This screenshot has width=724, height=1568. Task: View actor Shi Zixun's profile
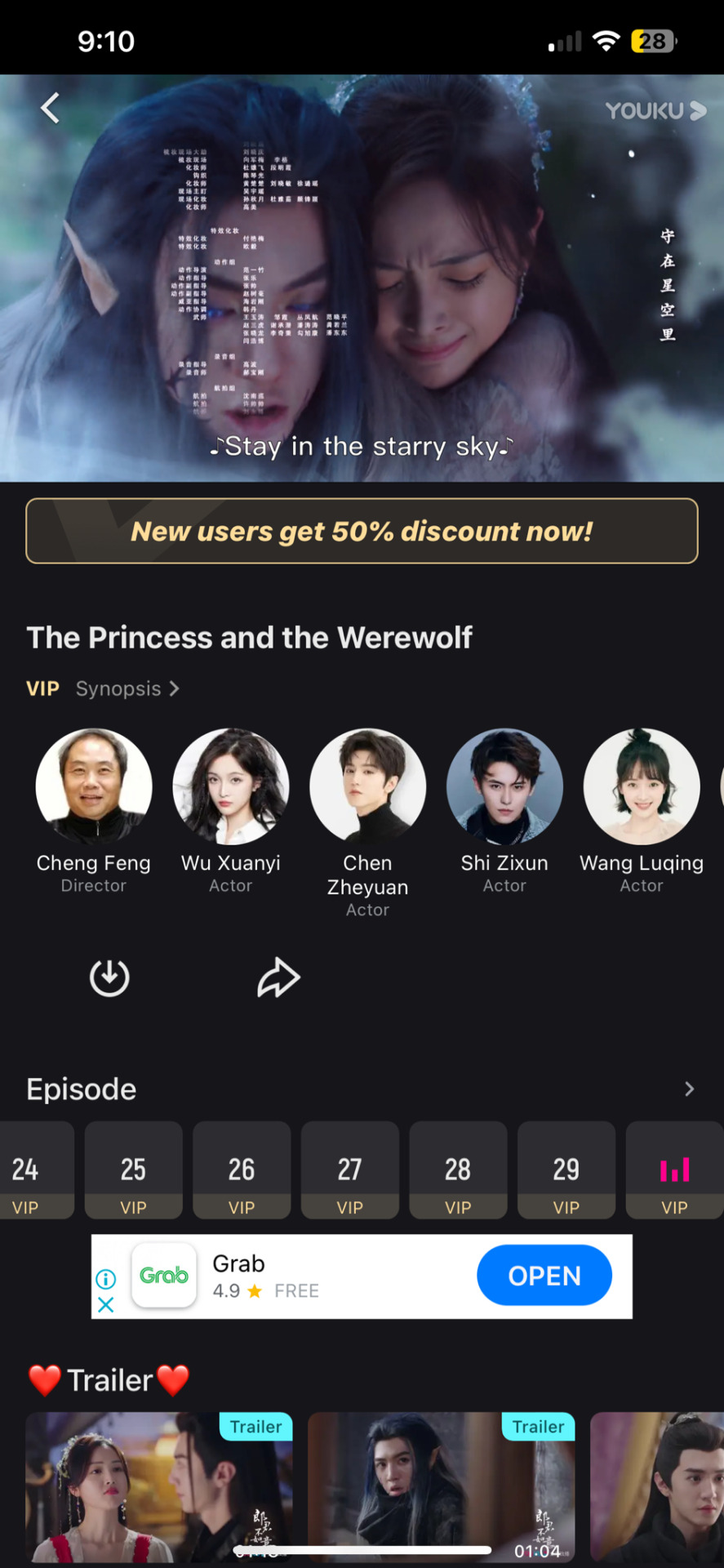(x=504, y=786)
